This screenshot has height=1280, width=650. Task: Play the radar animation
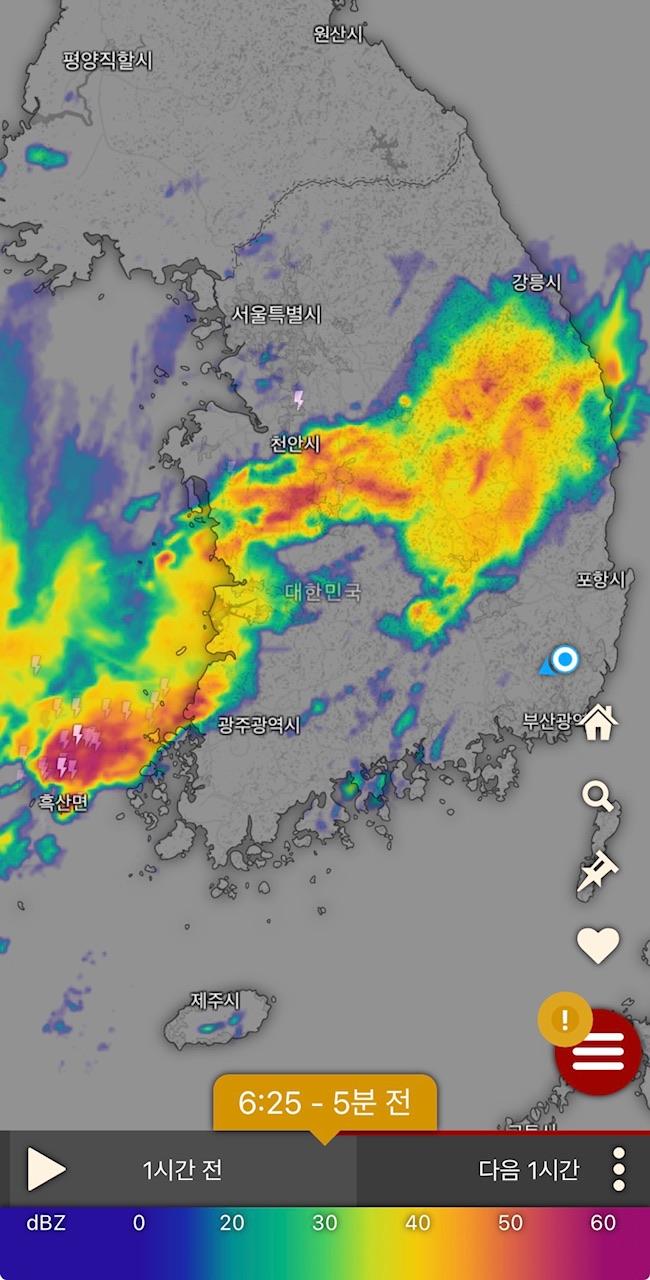[45, 1169]
